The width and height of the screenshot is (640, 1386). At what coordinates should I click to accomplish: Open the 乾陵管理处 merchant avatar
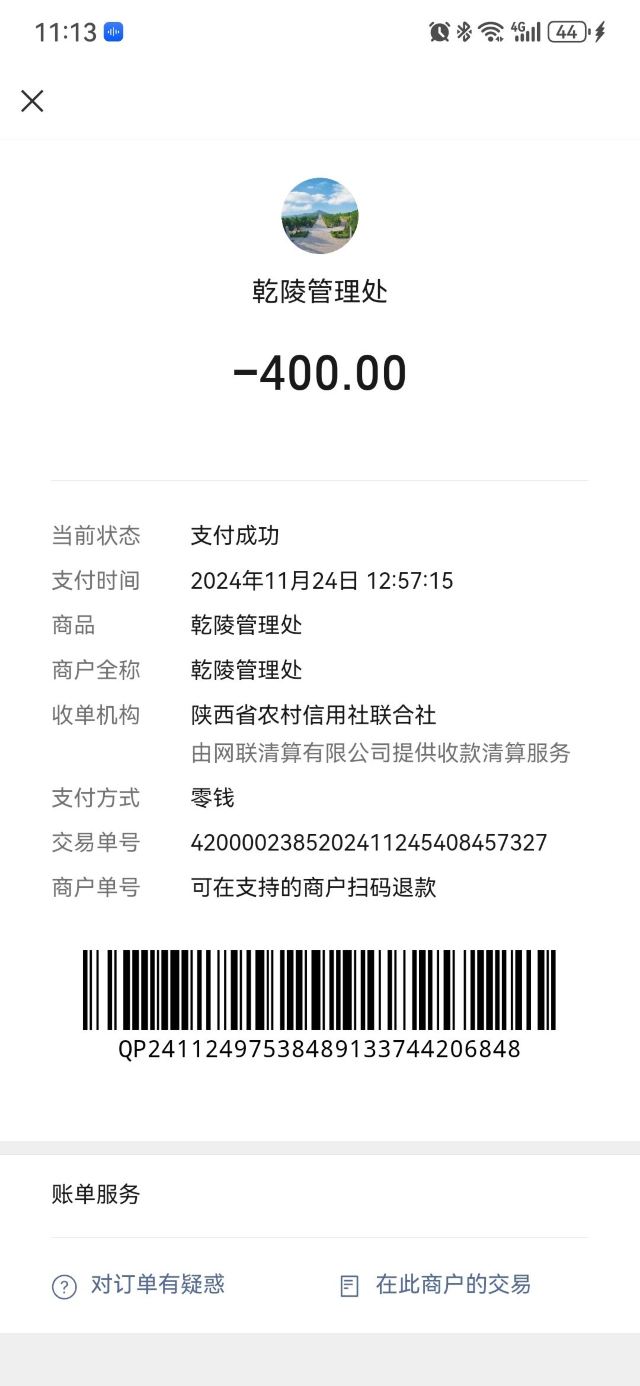point(320,216)
